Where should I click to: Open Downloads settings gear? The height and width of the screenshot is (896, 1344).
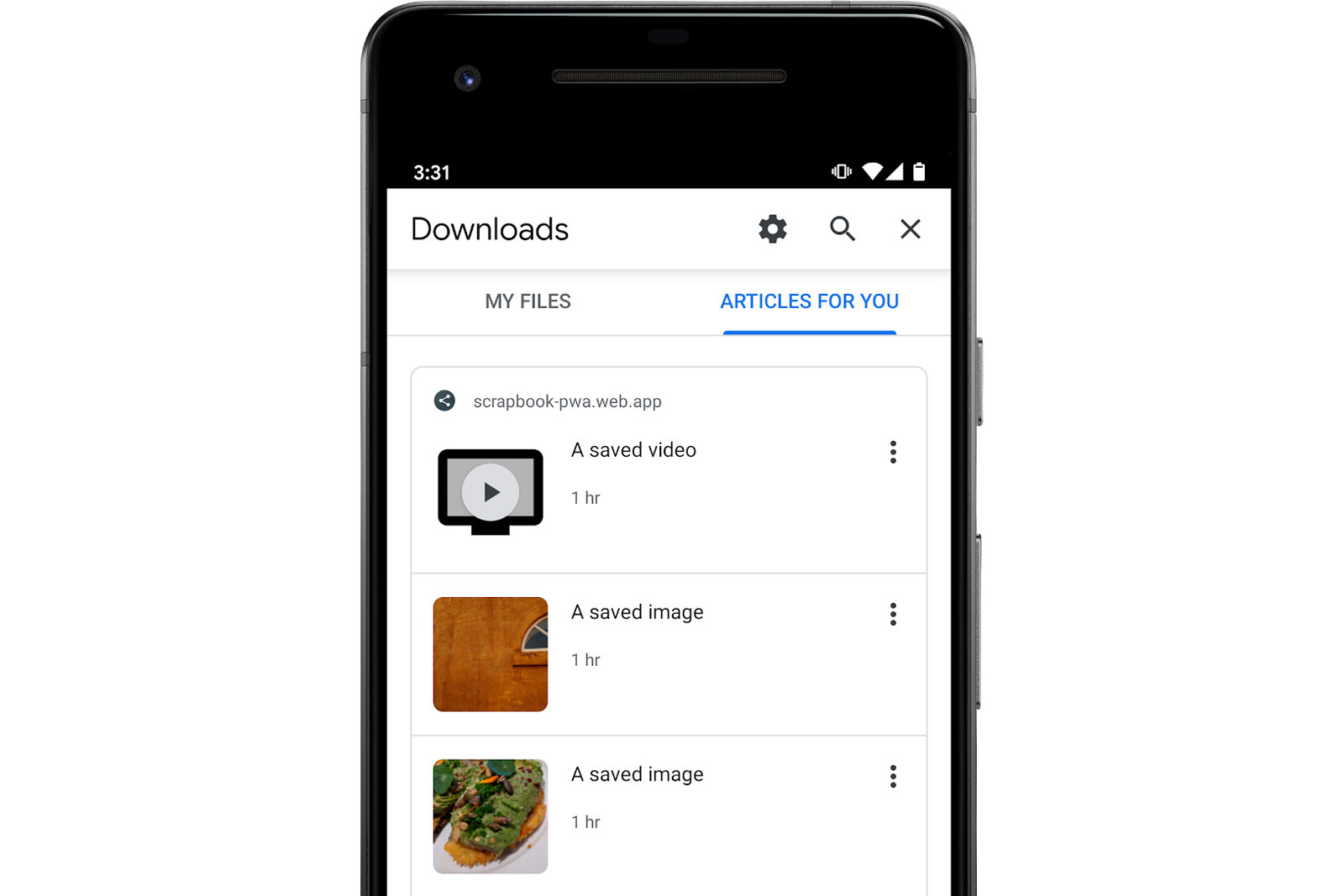pyautogui.click(x=772, y=228)
